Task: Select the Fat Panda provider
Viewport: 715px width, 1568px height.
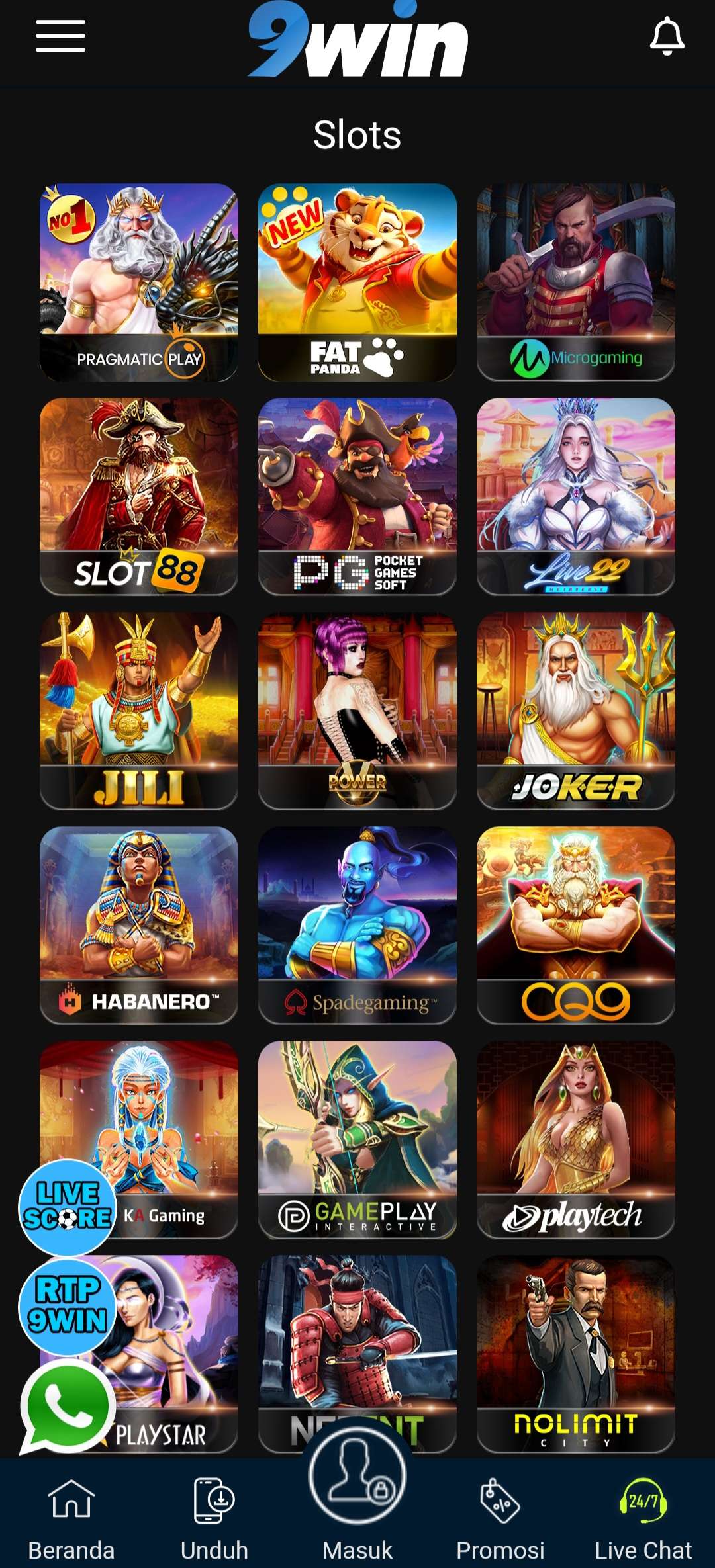Action: 358,283
